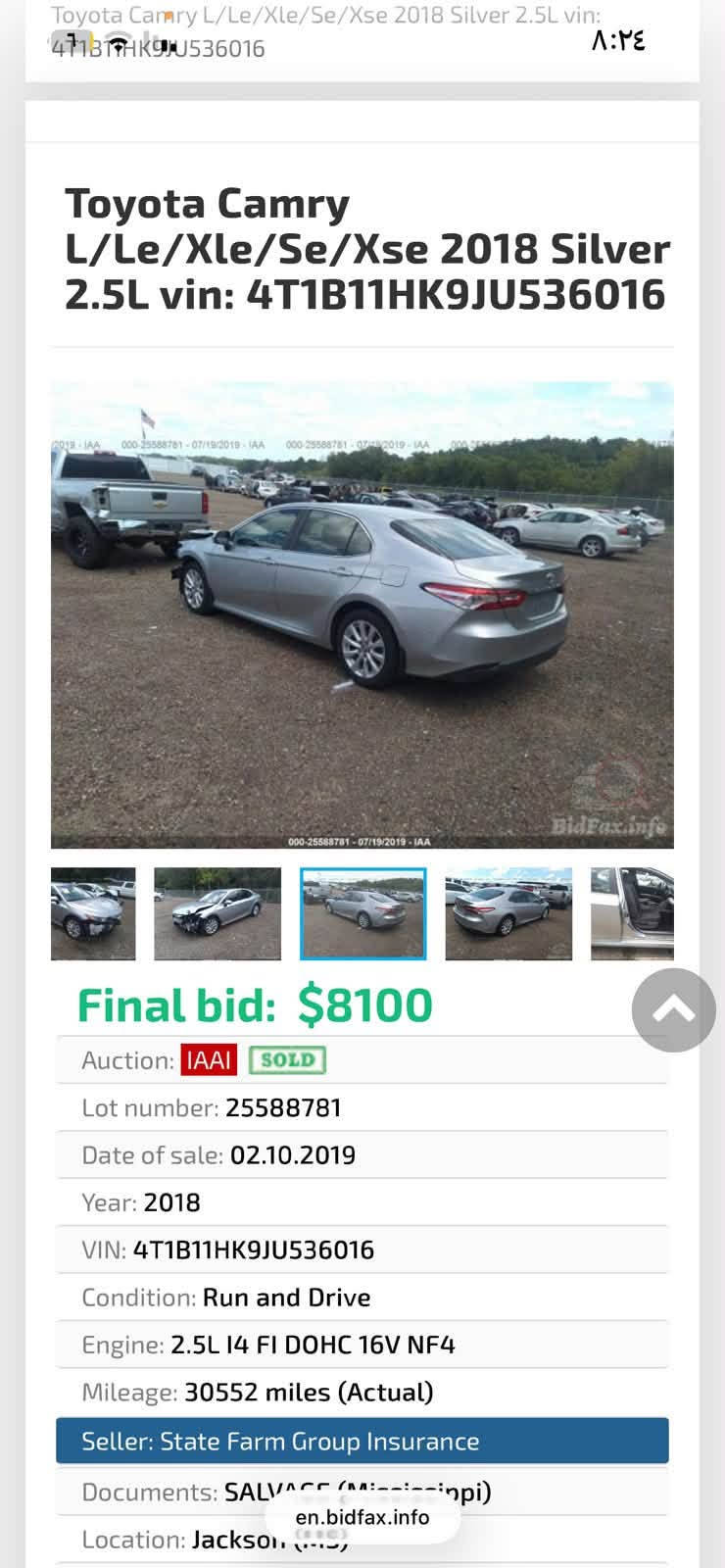
Task: Select the highlighted third rear-view thumbnail
Action: (x=363, y=913)
